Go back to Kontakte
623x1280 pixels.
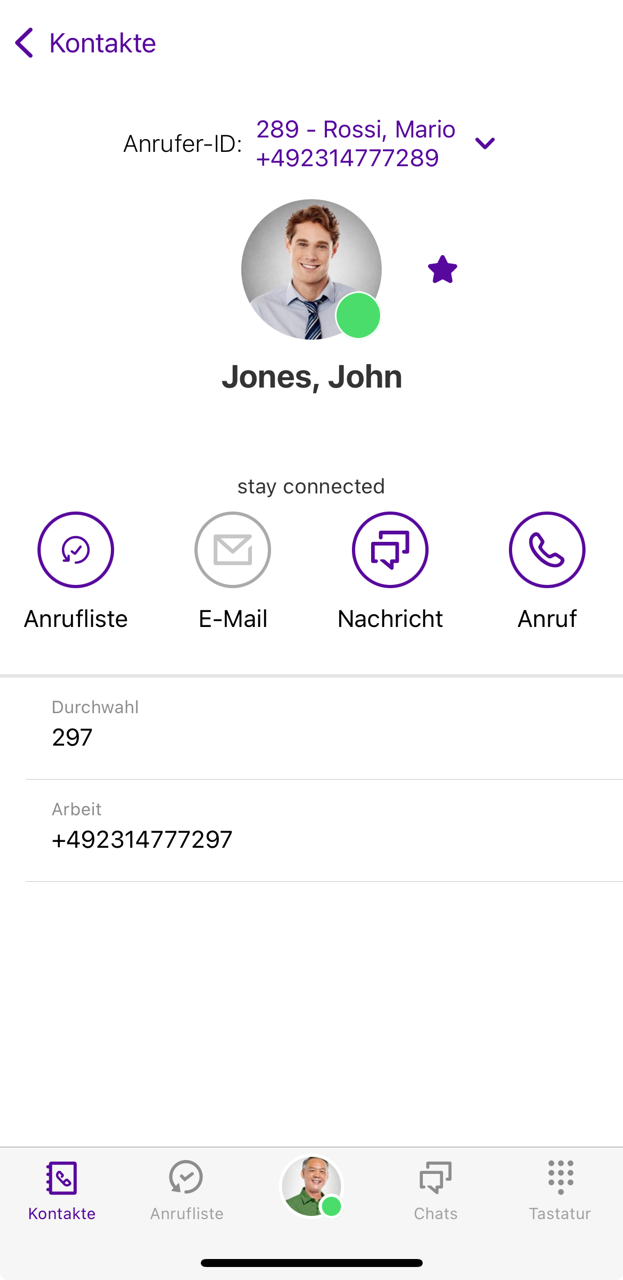point(84,43)
